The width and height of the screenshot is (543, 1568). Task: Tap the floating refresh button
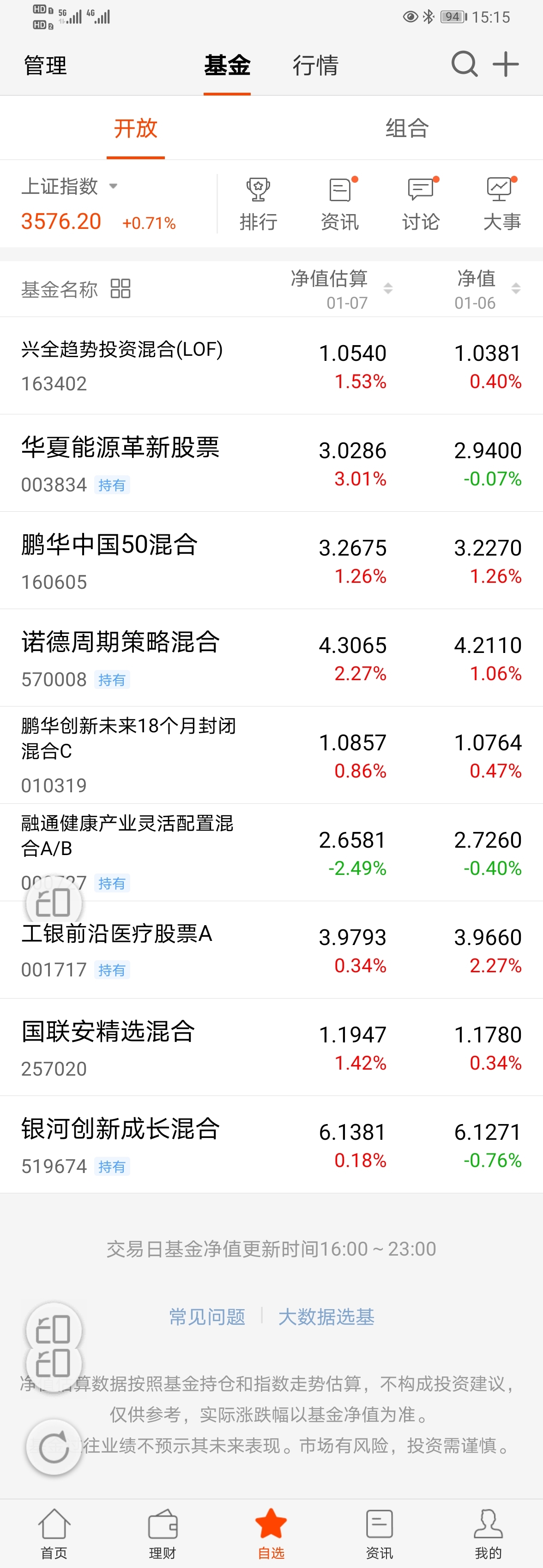(54, 1448)
